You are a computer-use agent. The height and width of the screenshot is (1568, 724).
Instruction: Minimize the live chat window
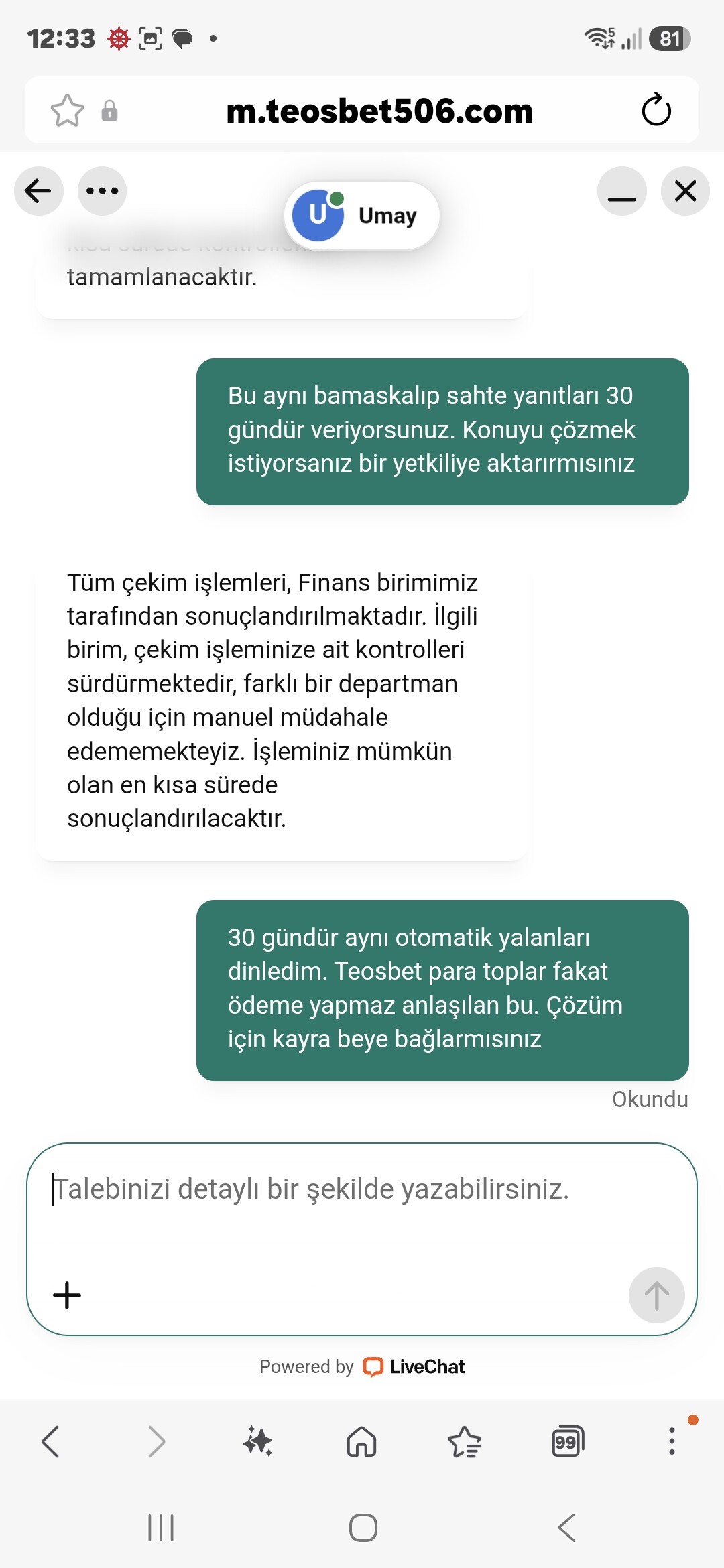[621, 191]
